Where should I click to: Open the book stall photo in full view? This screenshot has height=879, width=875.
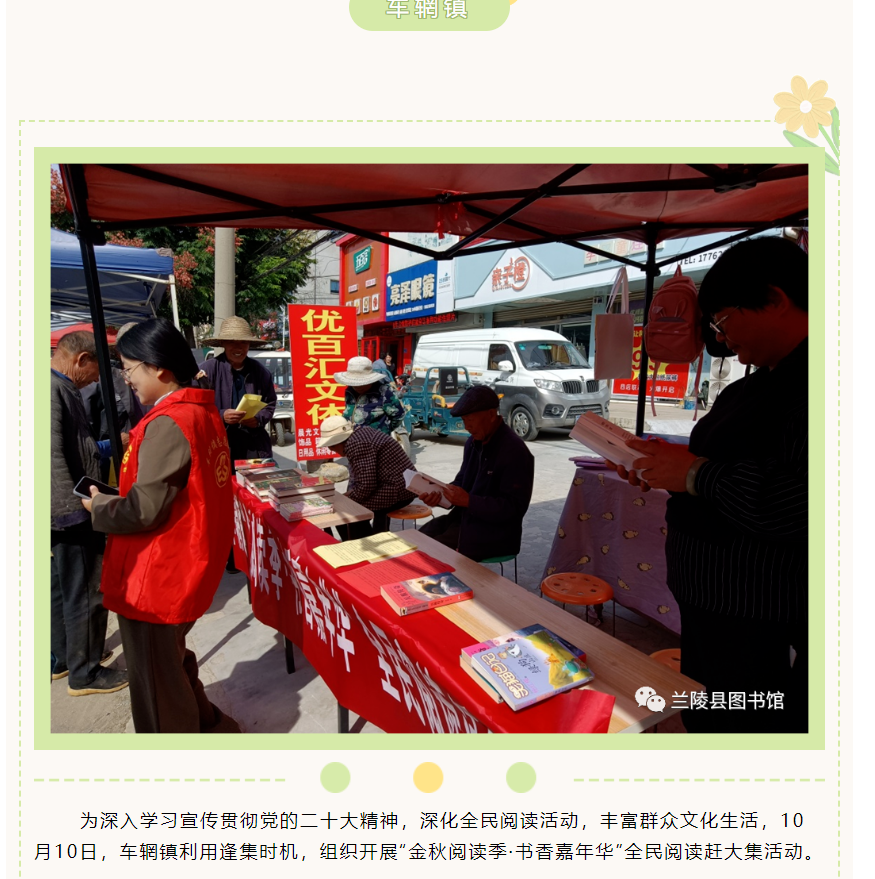(429, 448)
